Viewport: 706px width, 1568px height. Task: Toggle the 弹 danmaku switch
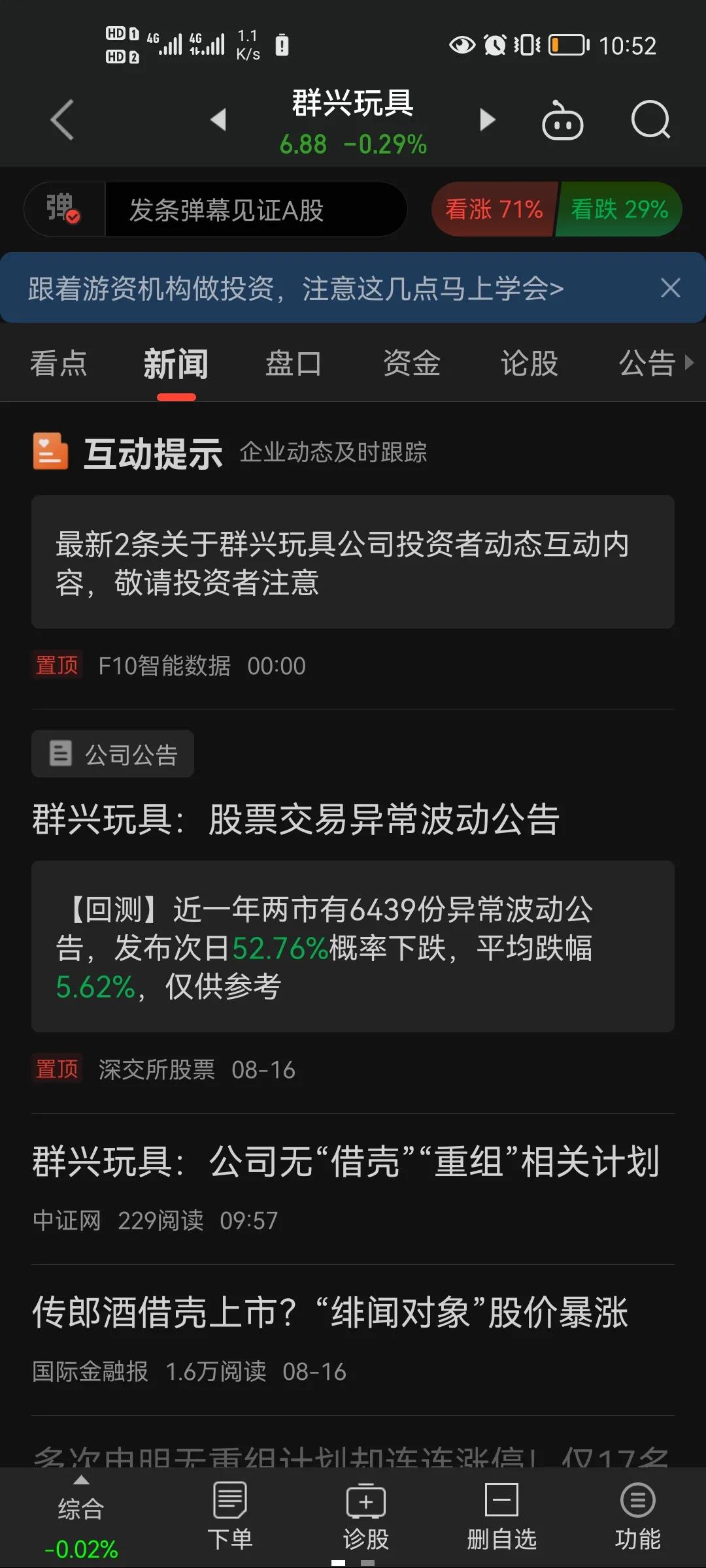(x=65, y=209)
